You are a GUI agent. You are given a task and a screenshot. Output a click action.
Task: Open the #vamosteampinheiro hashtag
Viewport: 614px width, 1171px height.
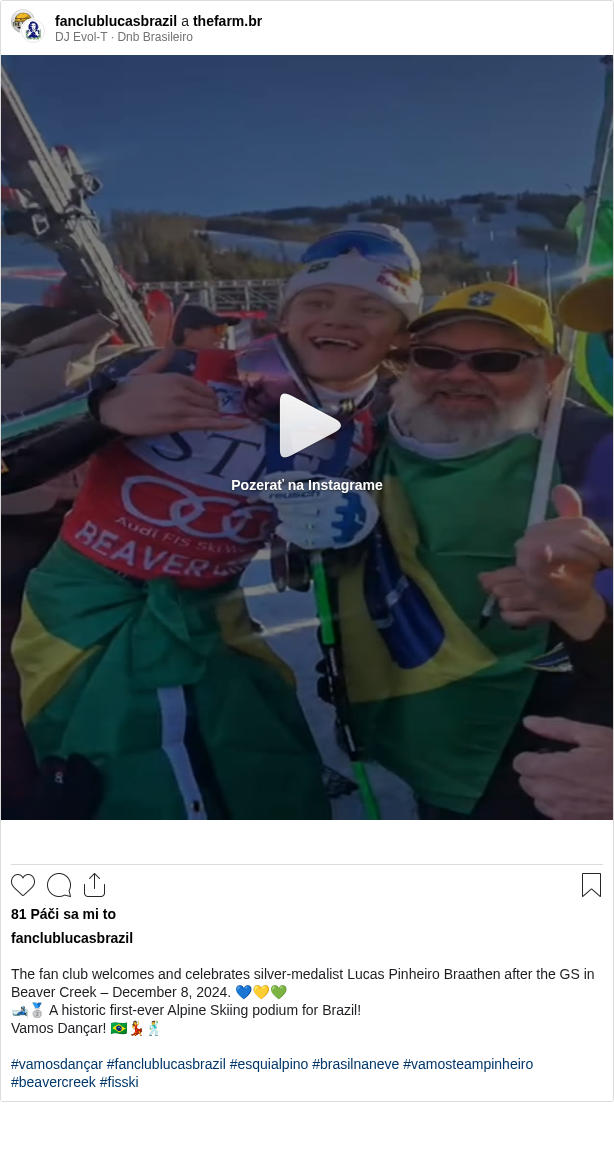coord(467,1064)
